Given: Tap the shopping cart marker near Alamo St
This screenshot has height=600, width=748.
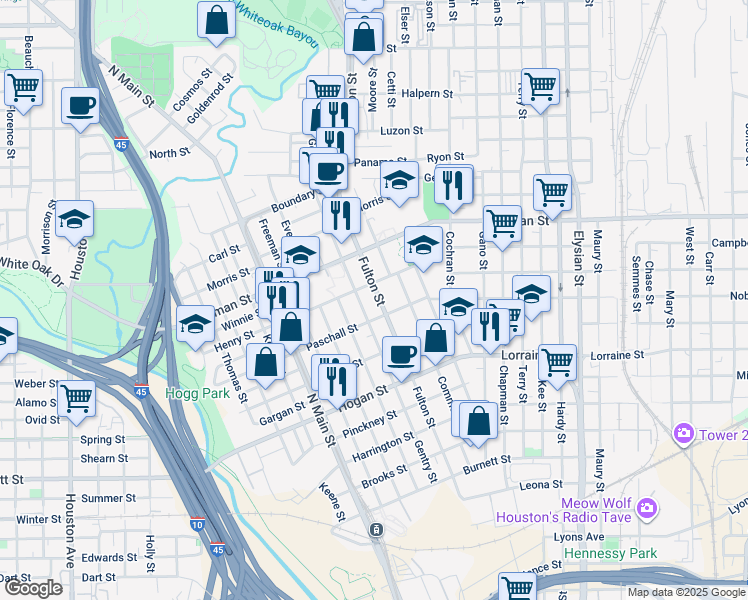Looking at the screenshot, I should (x=76, y=398).
